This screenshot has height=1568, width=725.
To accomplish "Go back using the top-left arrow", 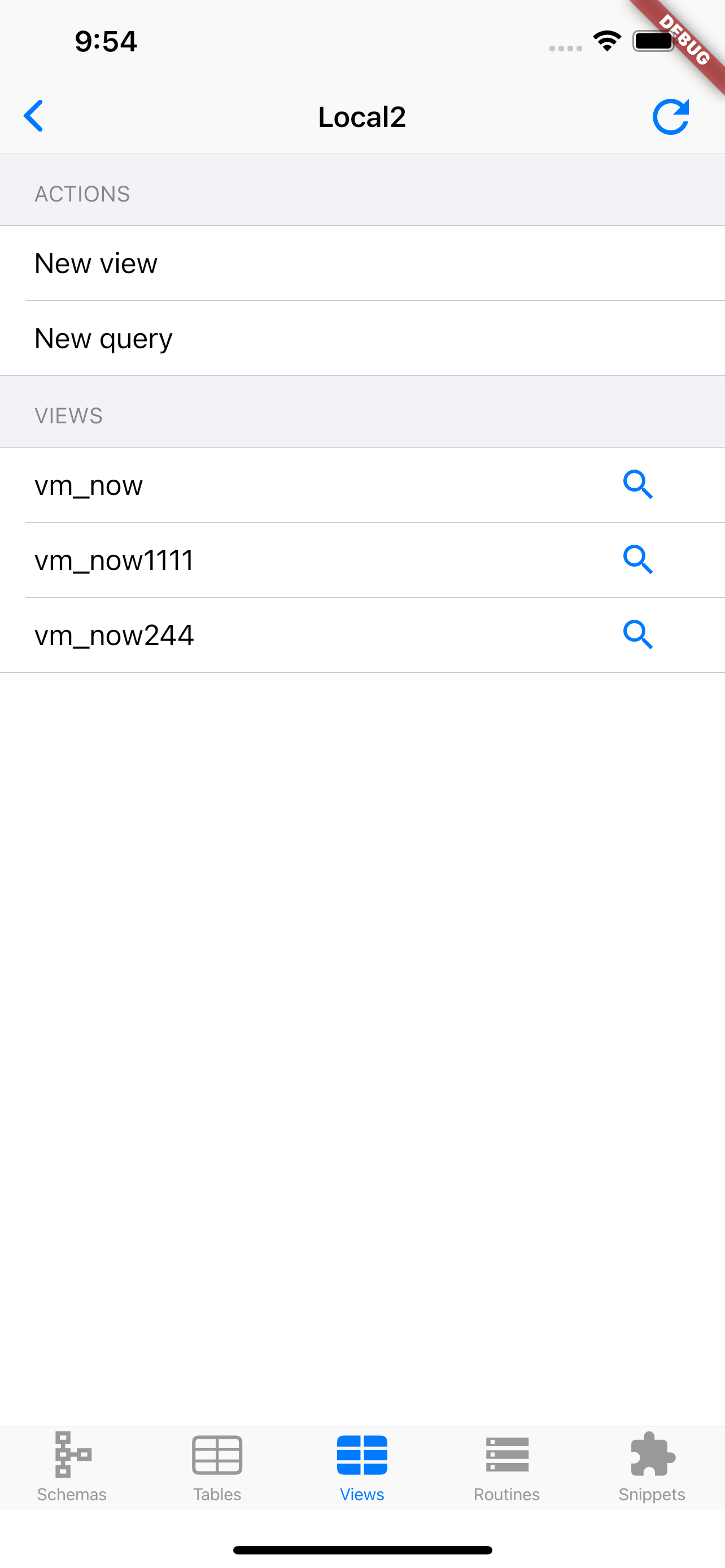I will coord(33,116).
